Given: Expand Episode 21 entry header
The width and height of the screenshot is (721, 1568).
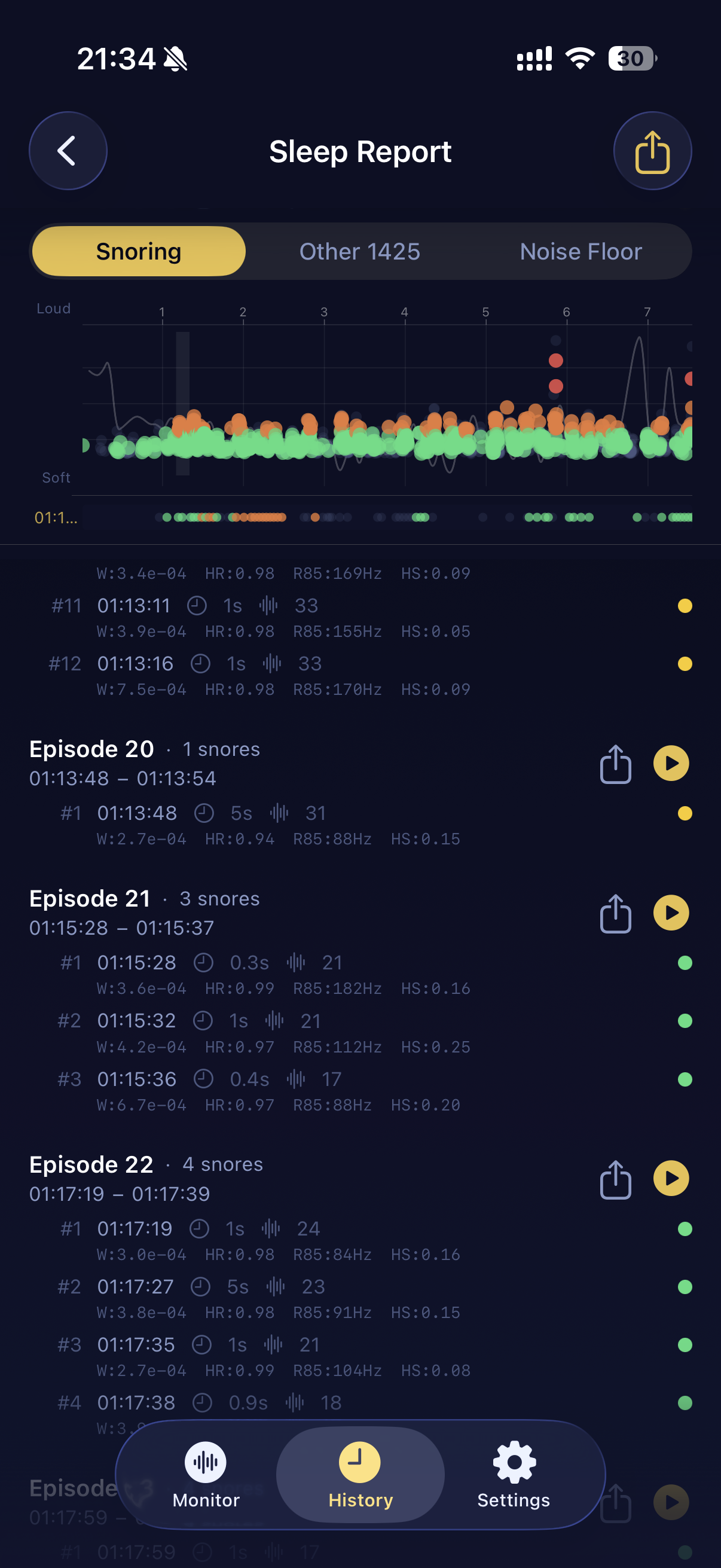Looking at the screenshot, I should (x=90, y=898).
